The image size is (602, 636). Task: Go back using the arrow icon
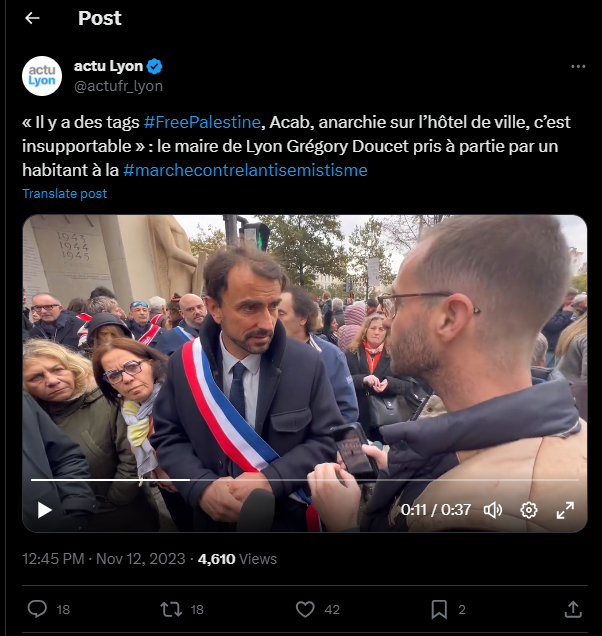32,18
